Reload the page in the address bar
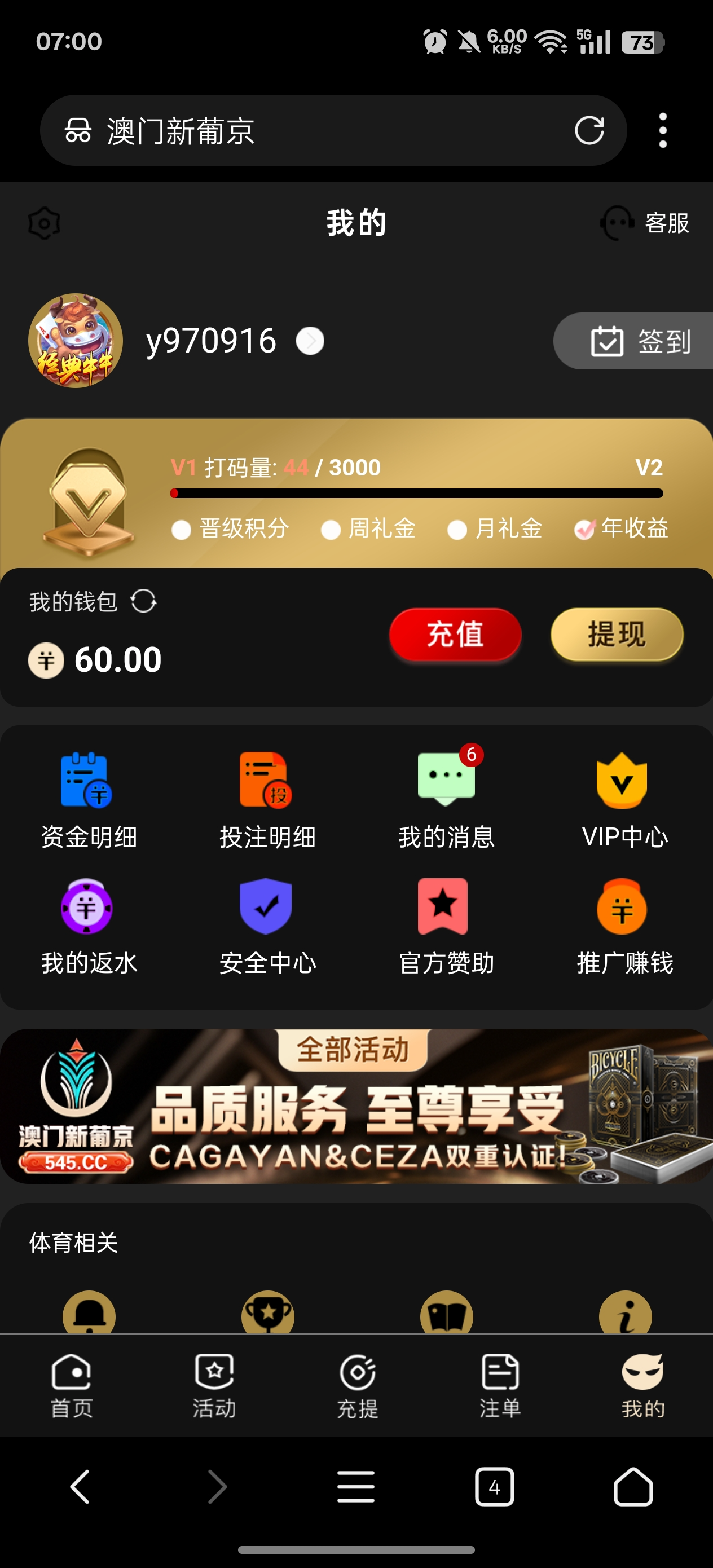The width and height of the screenshot is (713, 1568). (x=589, y=130)
